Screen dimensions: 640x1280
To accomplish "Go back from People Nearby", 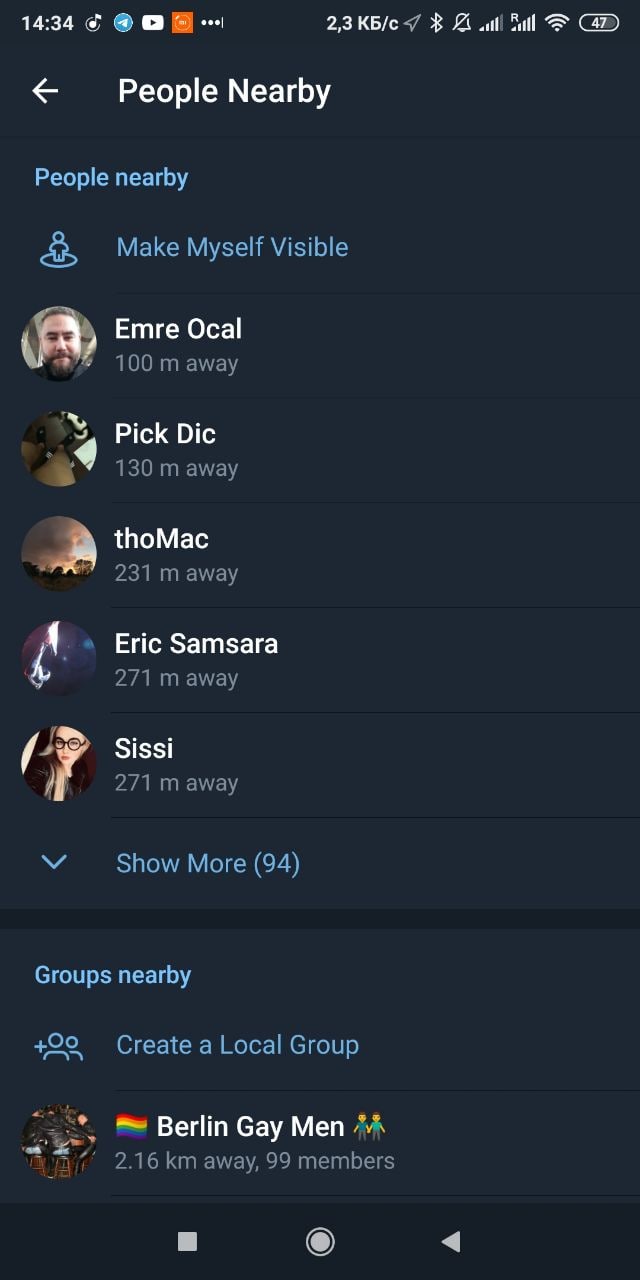I will point(45,91).
